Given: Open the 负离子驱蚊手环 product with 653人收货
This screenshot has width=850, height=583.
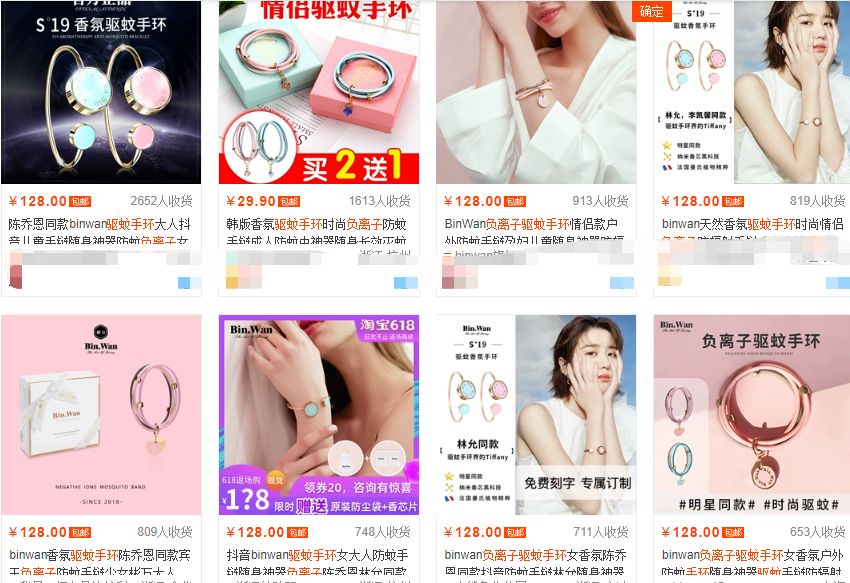Looking at the screenshot, I should [x=753, y=415].
